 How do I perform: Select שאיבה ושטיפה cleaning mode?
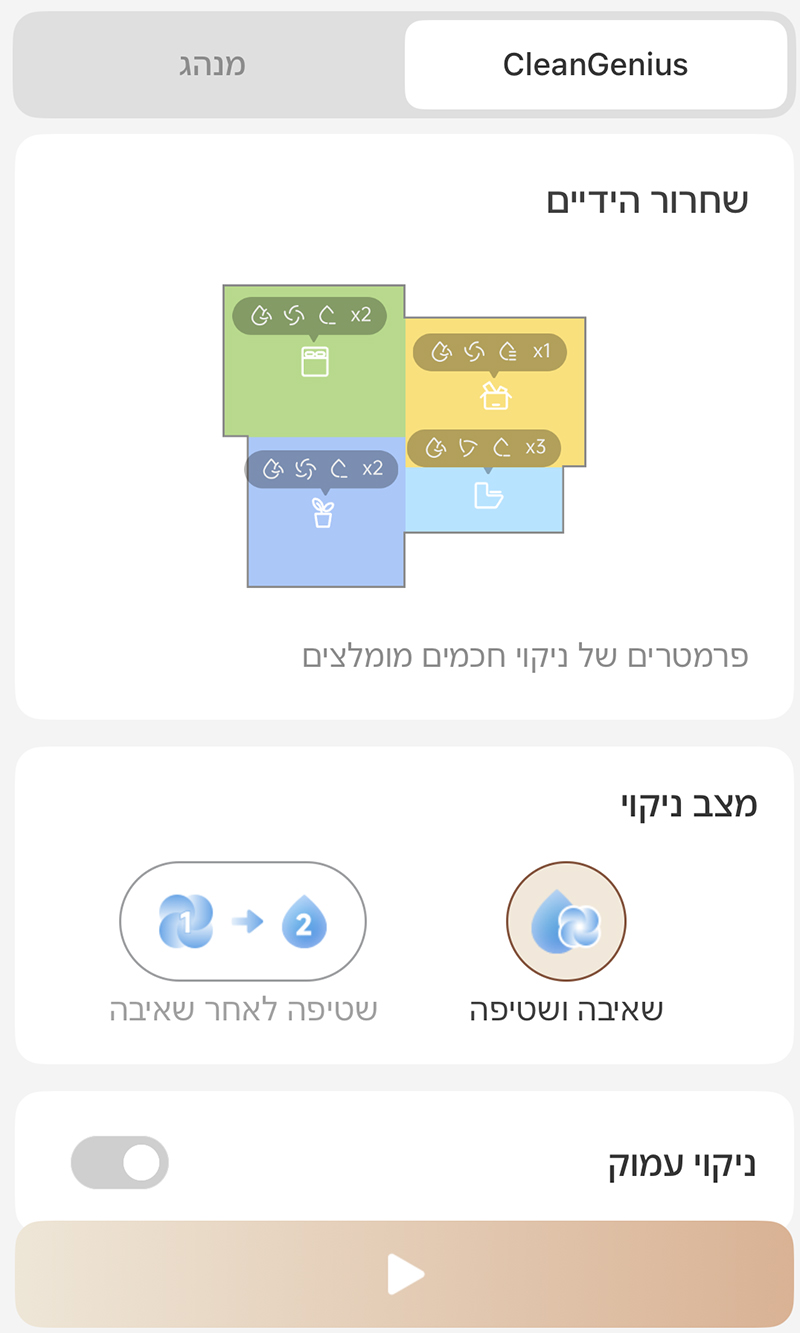pyautogui.click(x=566, y=920)
